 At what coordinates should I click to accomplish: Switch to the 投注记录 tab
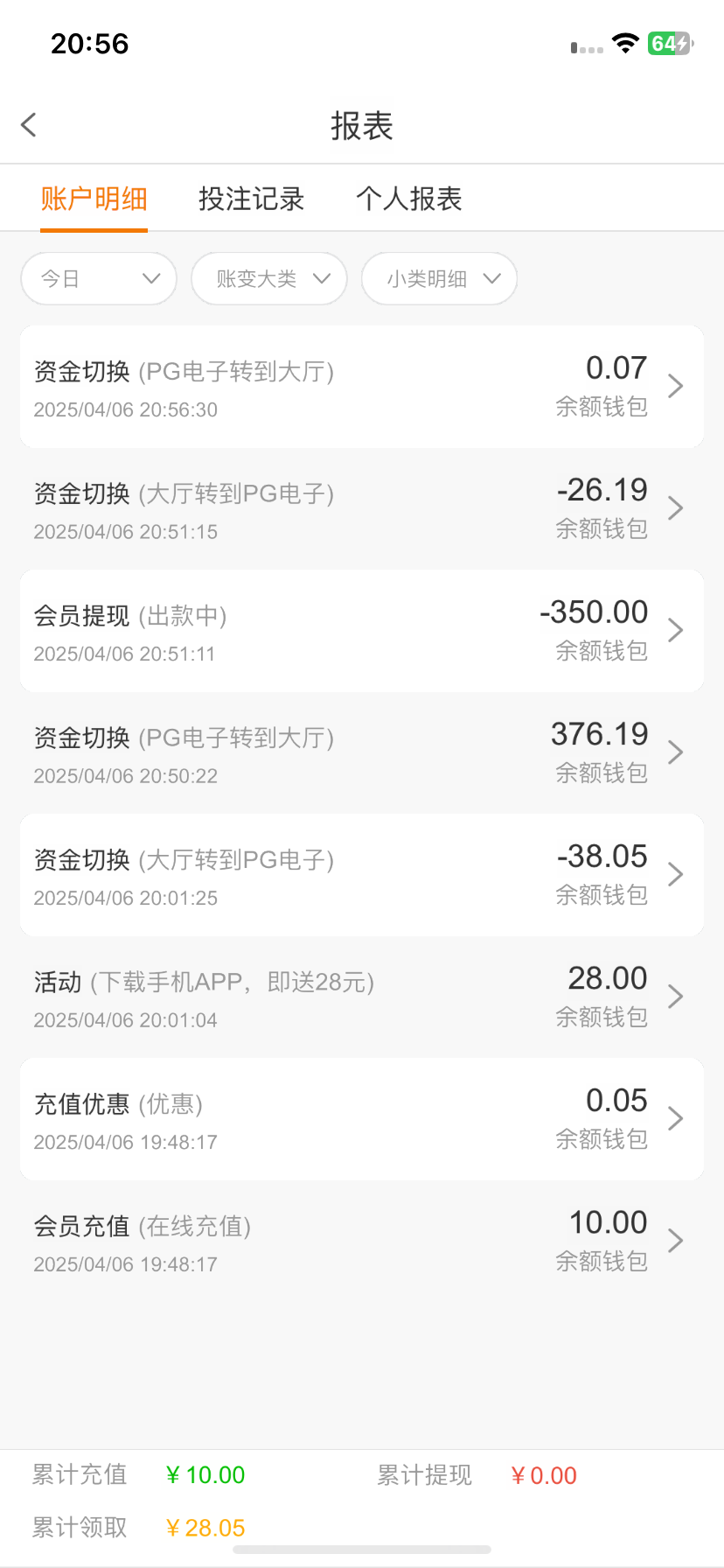251,199
